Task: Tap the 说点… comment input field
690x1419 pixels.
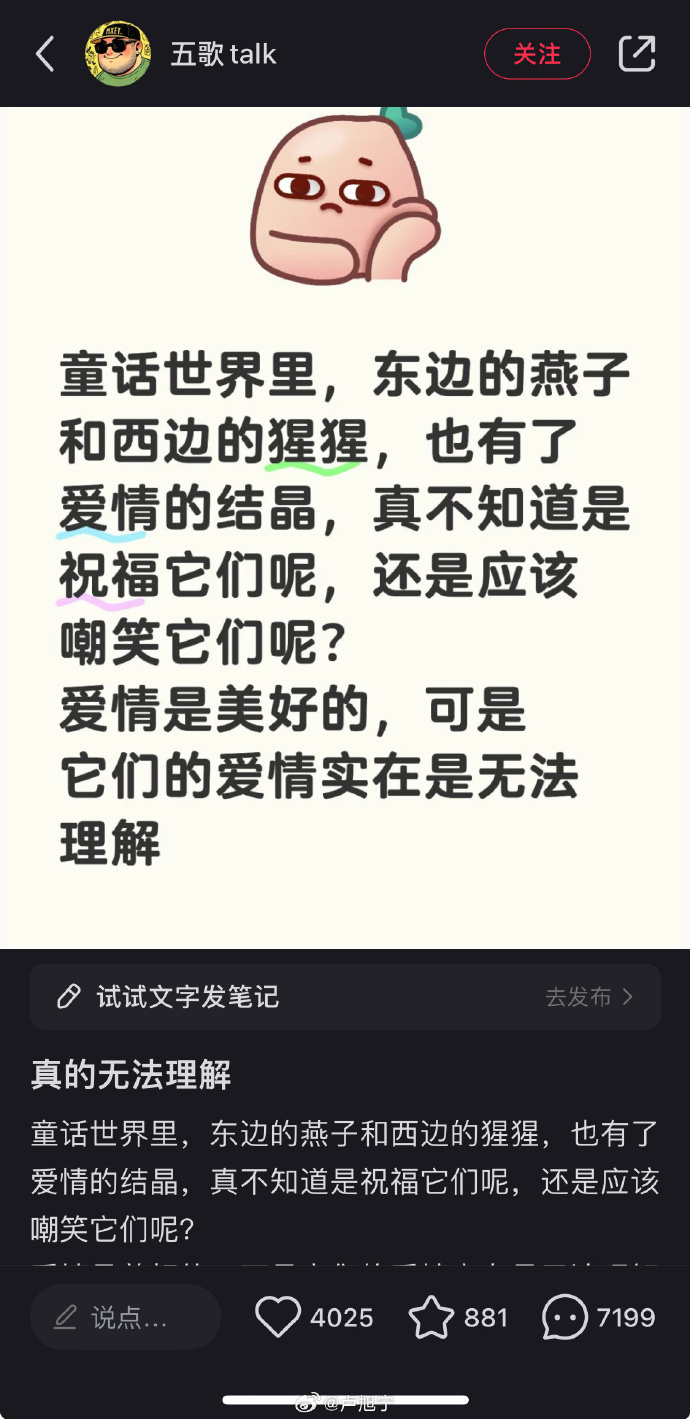Action: pos(125,1317)
